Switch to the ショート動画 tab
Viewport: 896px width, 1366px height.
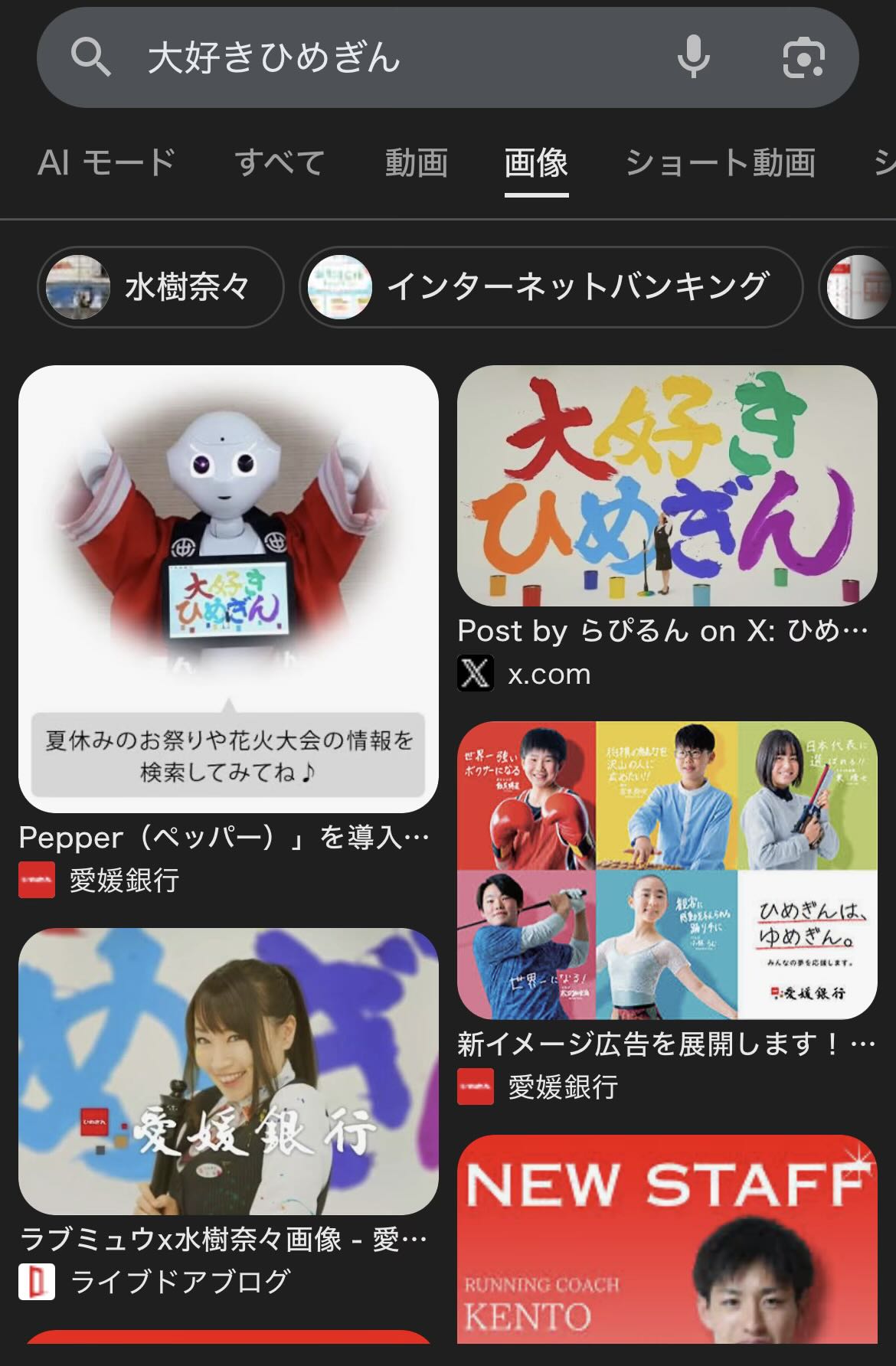tap(720, 163)
